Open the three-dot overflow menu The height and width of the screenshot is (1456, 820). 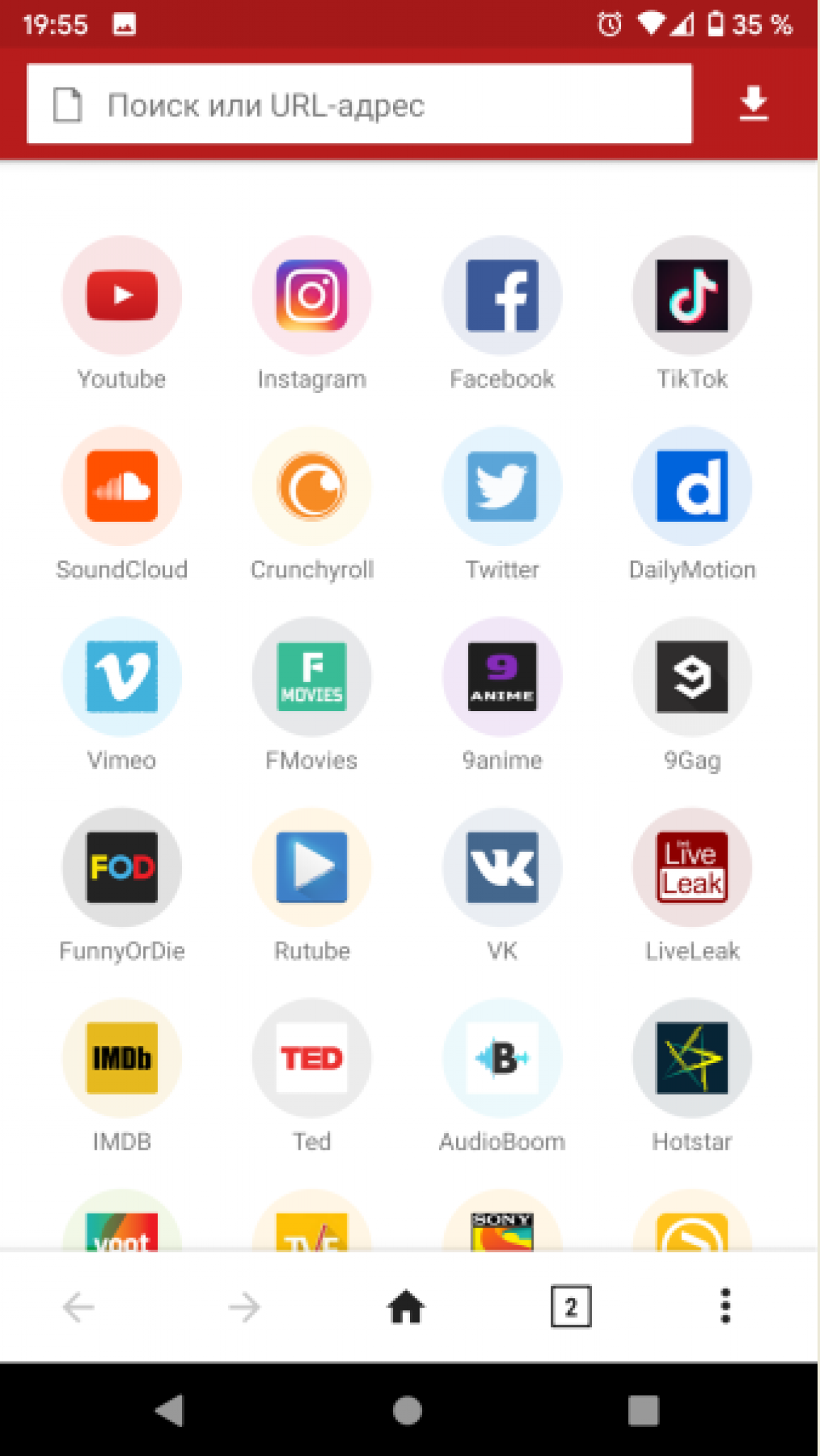click(725, 1307)
